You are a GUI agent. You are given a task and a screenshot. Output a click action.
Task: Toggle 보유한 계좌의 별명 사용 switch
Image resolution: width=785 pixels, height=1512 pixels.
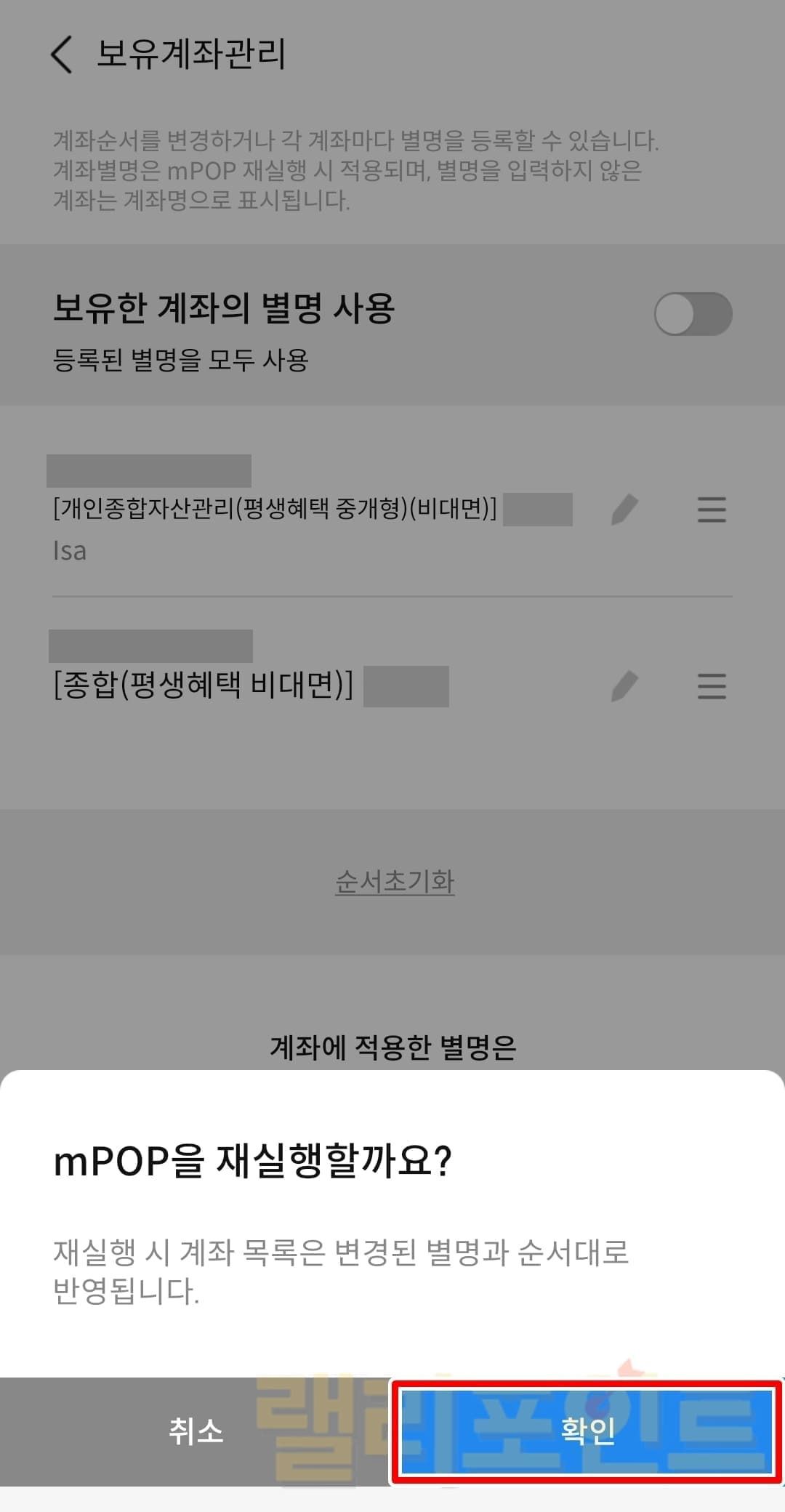click(x=692, y=314)
